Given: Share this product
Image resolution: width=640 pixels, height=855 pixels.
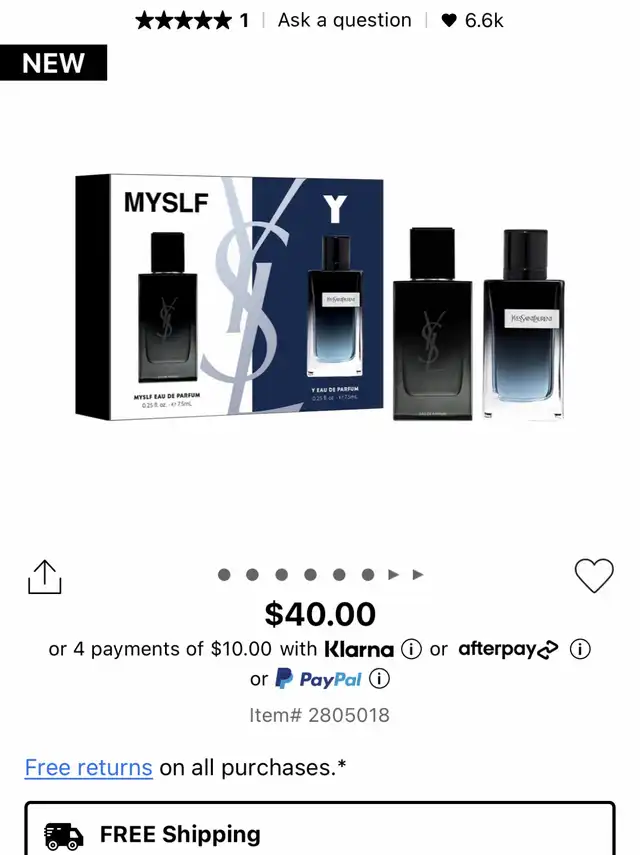Looking at the screenshot, I should pyautogui.click(x=45, y=576).
